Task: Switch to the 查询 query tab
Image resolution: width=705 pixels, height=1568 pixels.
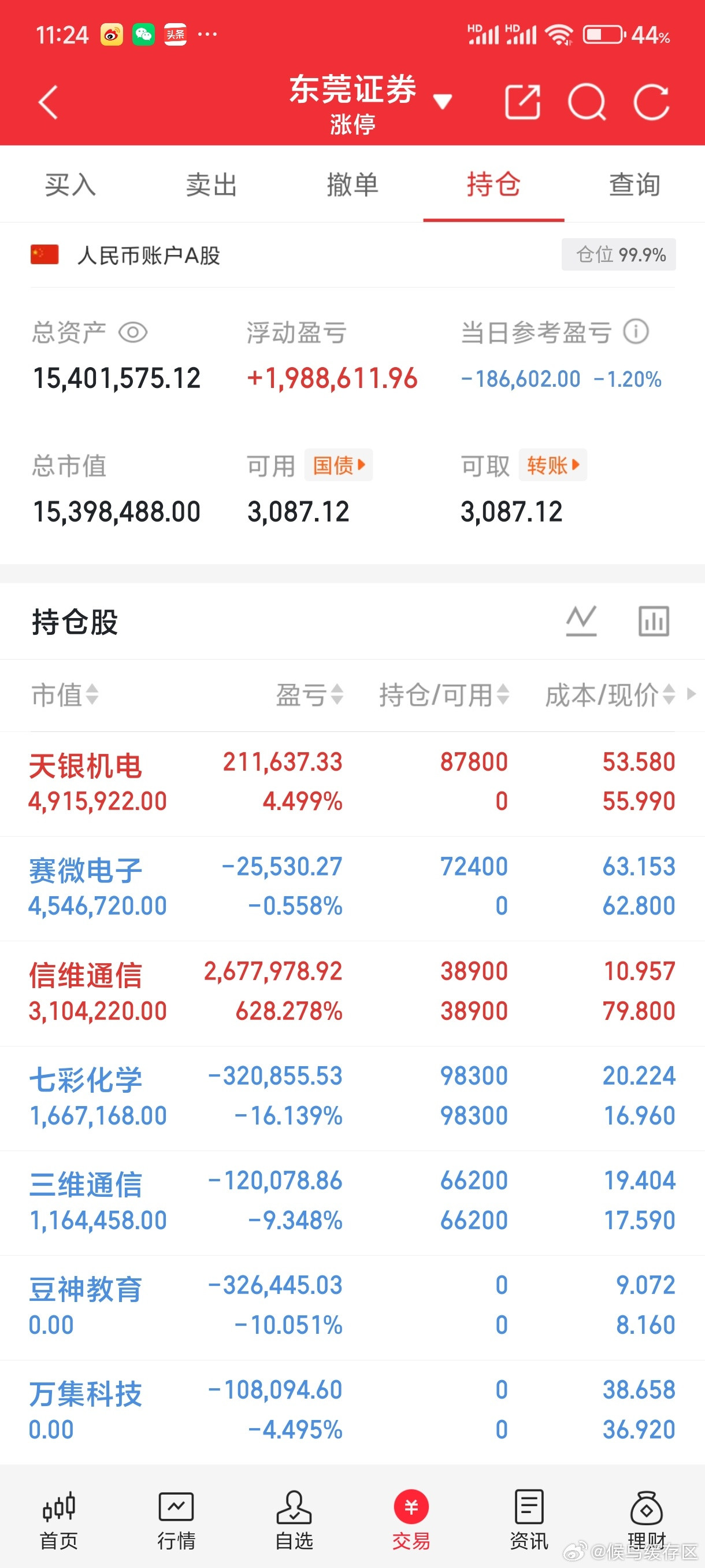Action: pos(634,184)
